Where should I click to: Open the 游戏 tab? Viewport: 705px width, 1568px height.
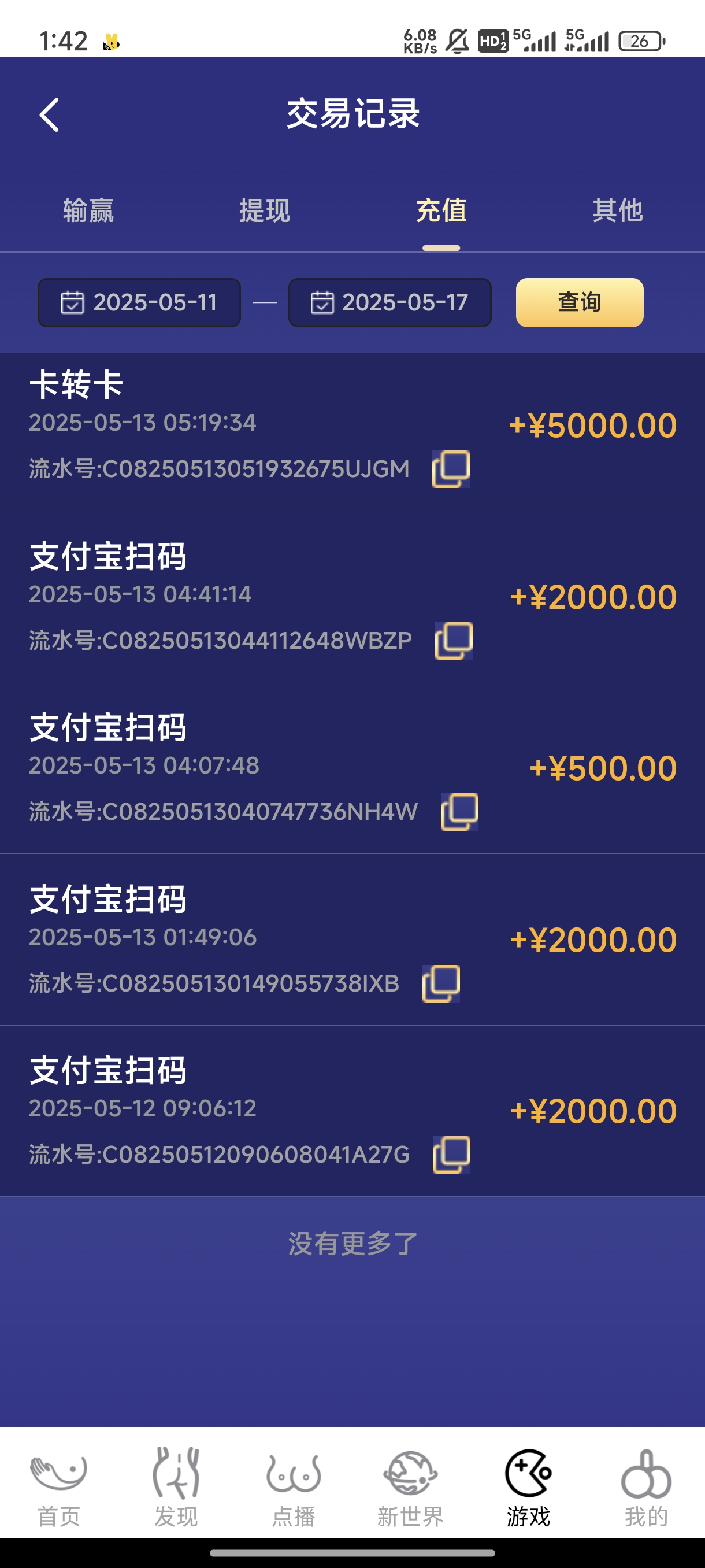(x=528, y=1488)
